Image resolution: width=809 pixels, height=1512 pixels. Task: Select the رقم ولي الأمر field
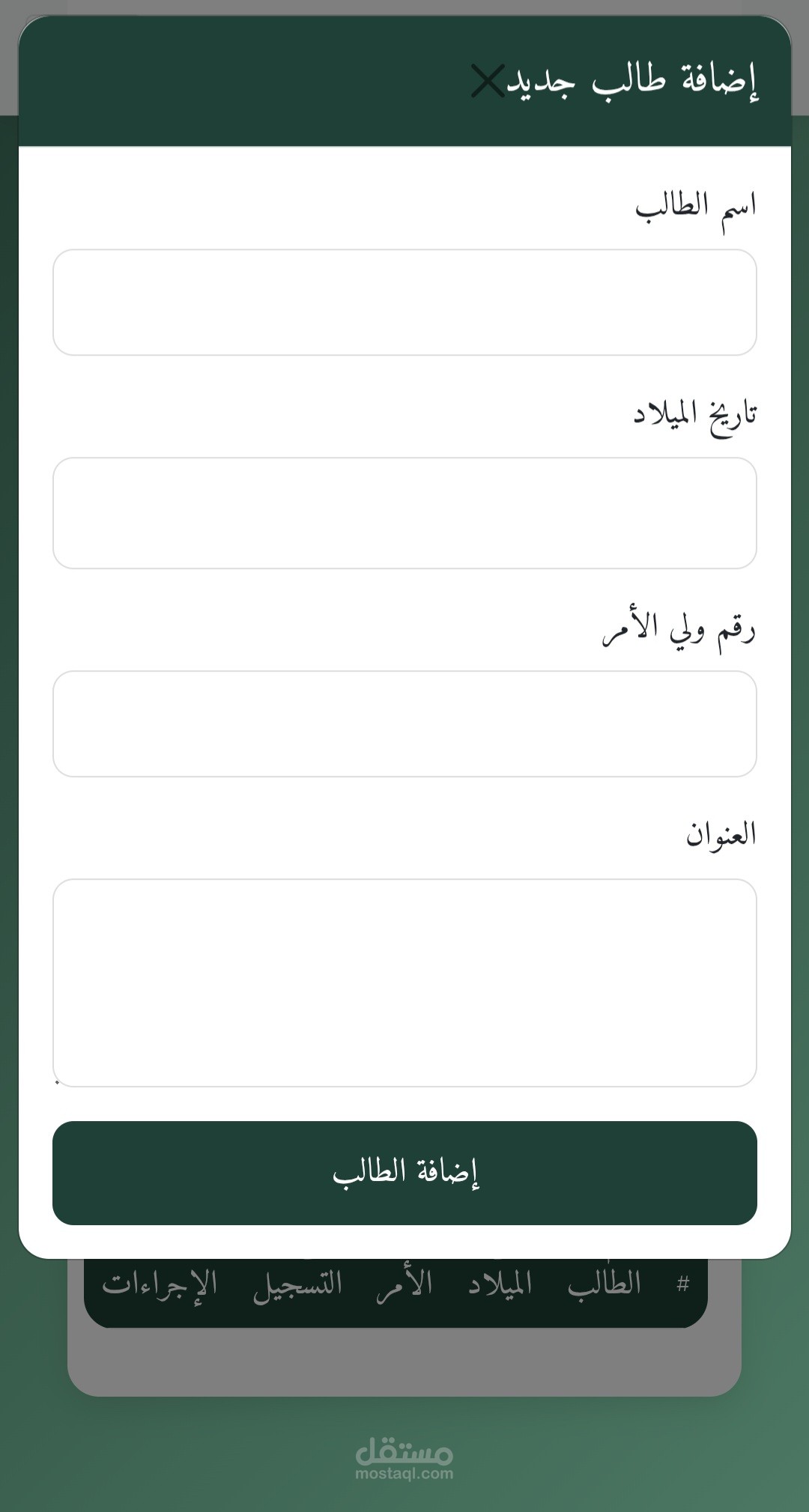pyautogui.click(x=404, y=723)
